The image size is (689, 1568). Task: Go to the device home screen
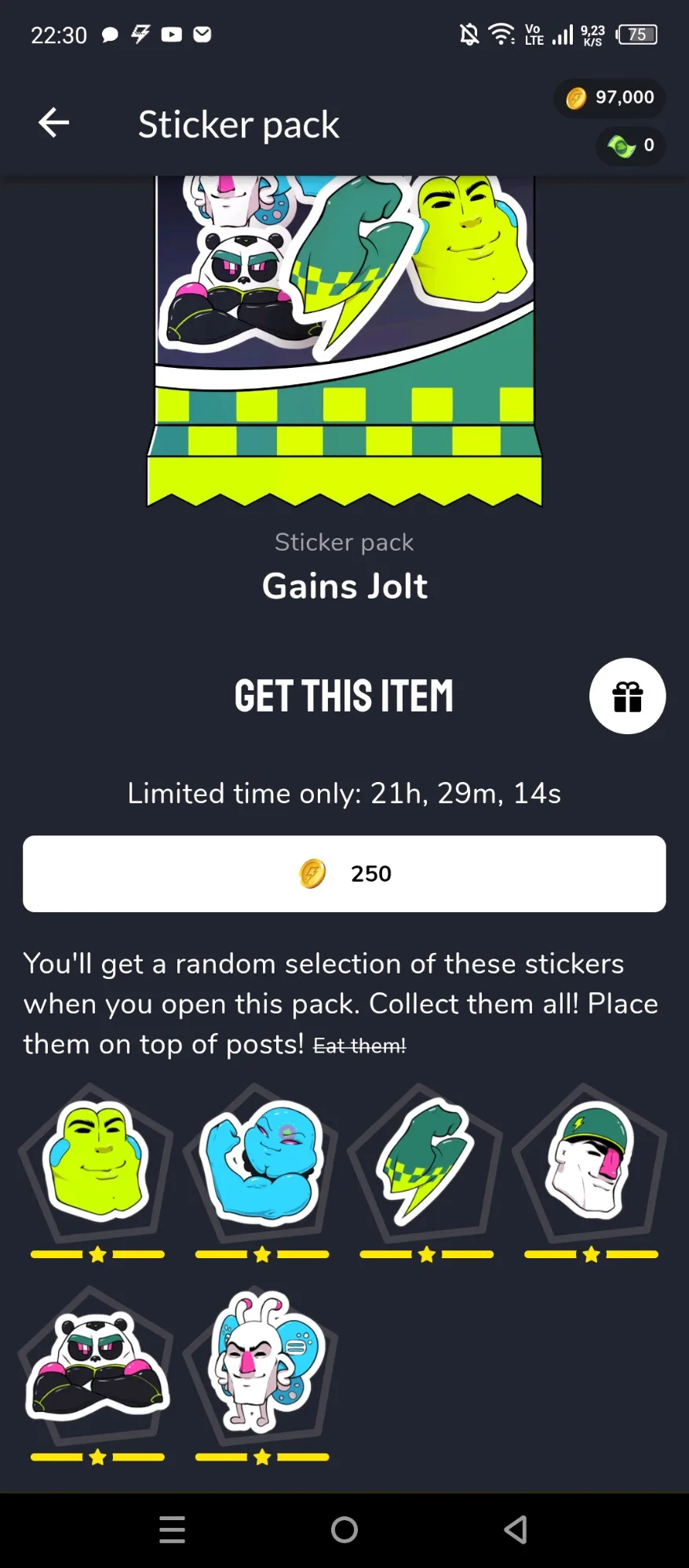pyautogui.click(x=344, y=1529)
